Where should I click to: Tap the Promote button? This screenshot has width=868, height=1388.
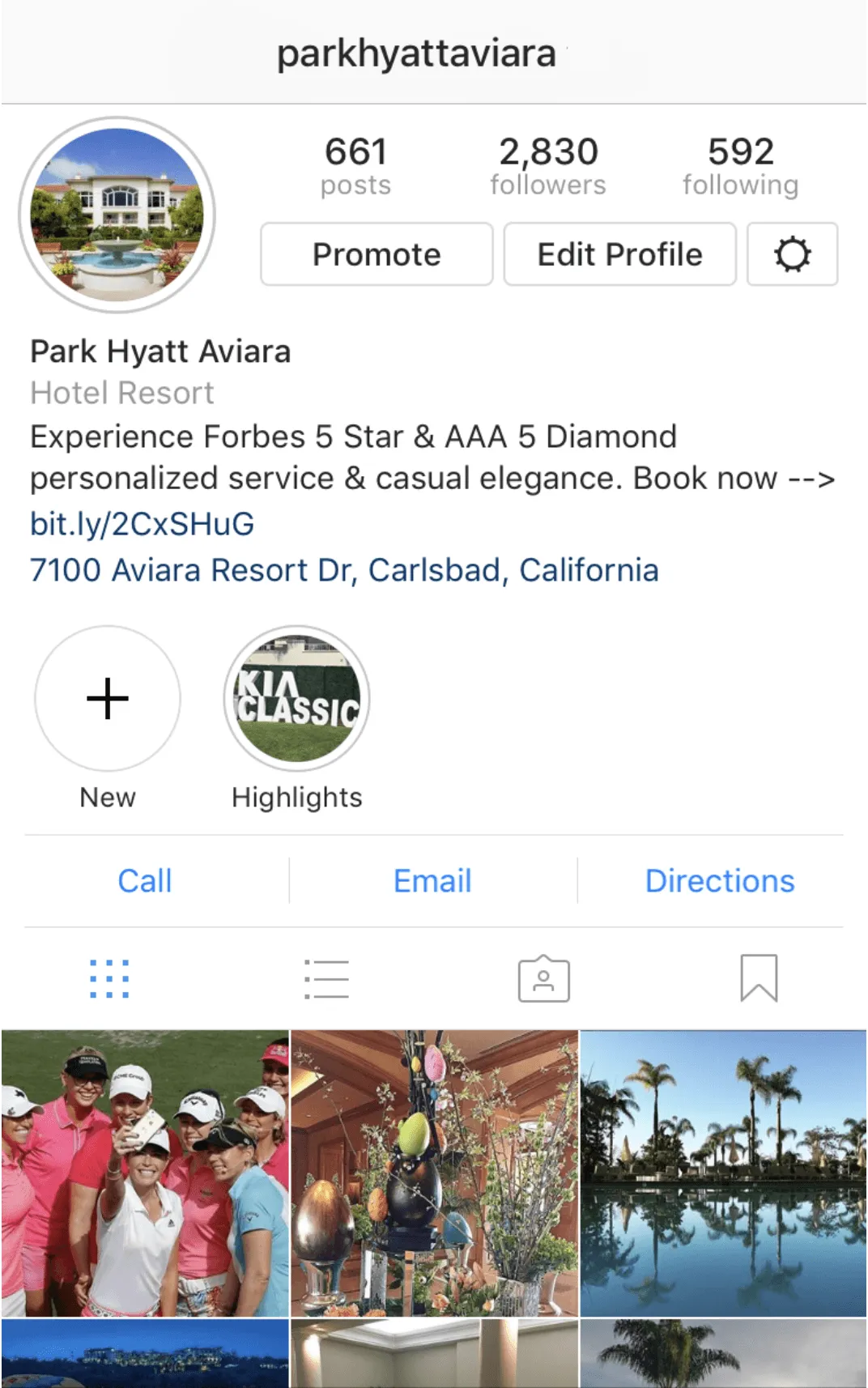377,254
